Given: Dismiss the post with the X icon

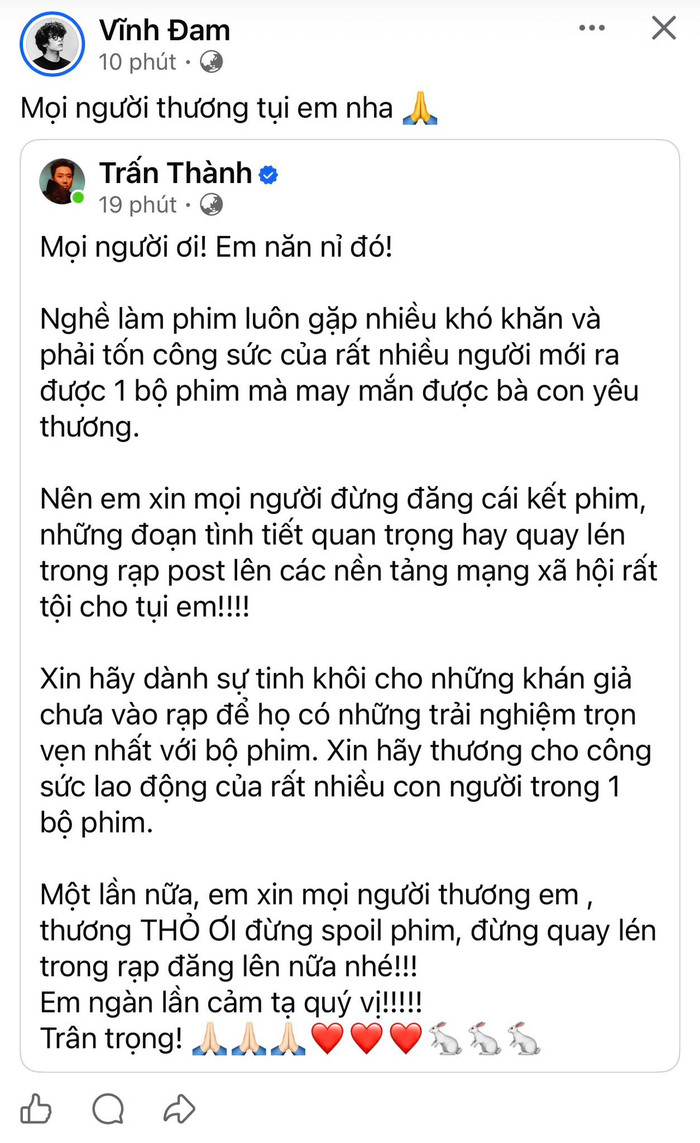Looking at the screenshot, I should pyautogui.click(x=664, y=29).
